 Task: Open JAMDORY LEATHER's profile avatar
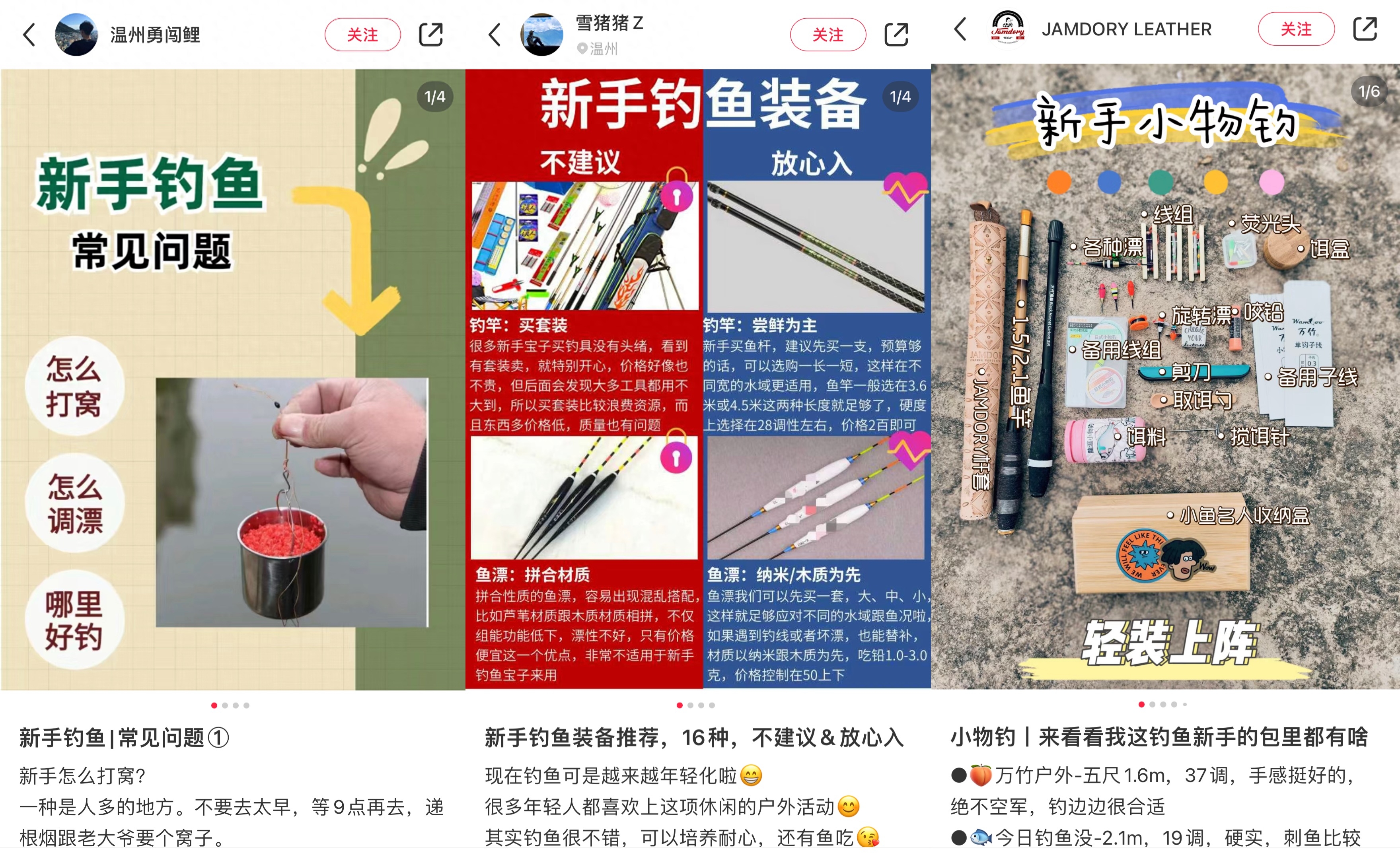pos(1008,28)
